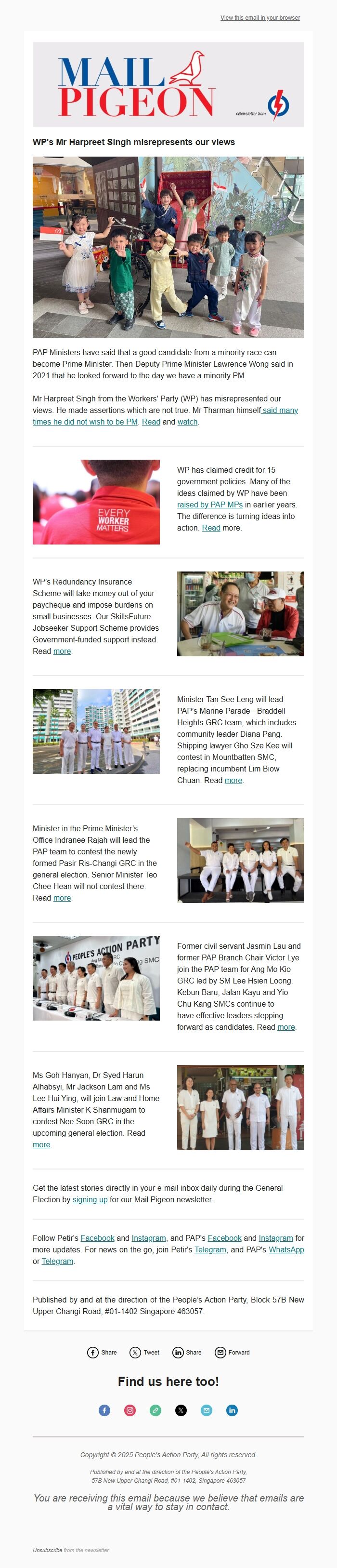
Task: Tweet this newsletter on X
Action: (x=144, y=1352)
